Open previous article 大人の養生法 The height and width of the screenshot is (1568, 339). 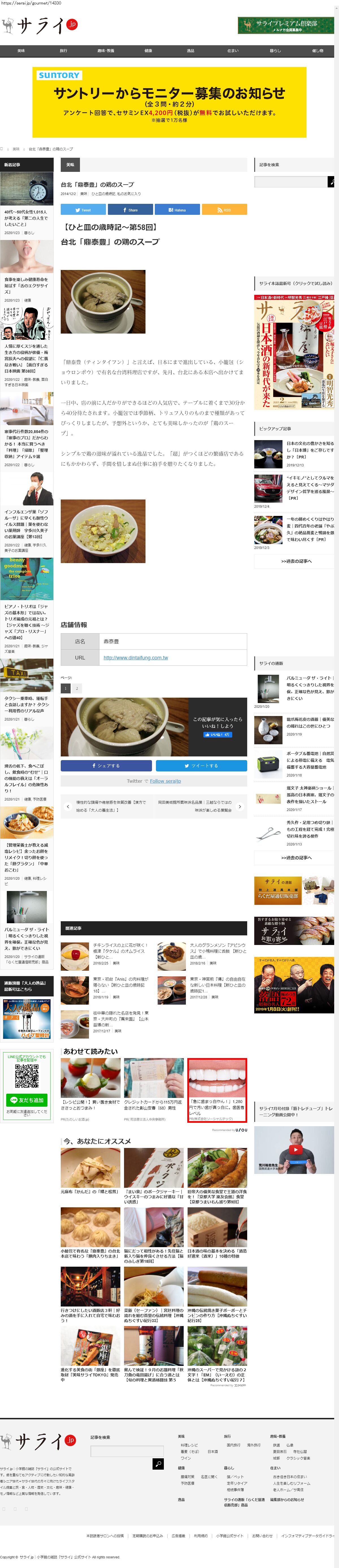[x=107, y=806]
